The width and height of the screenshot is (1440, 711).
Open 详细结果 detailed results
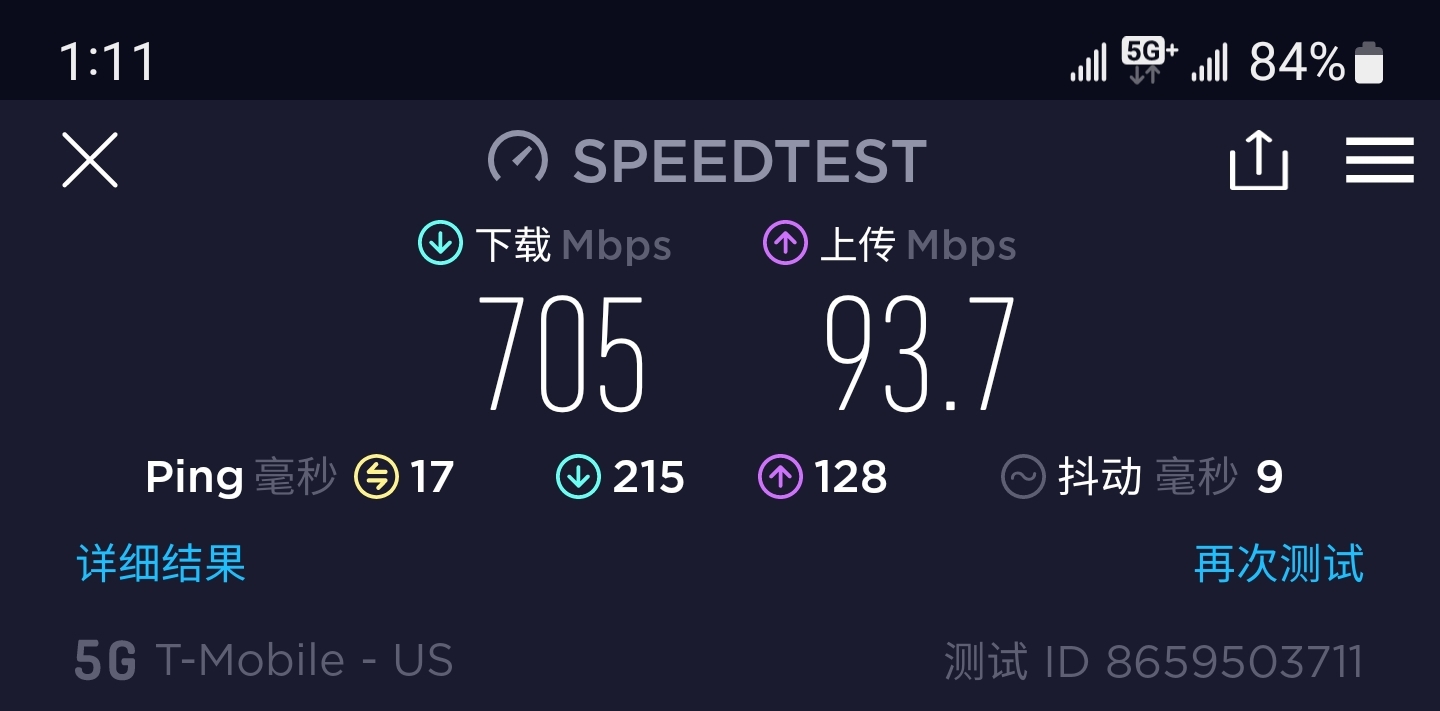[x=161, y=564]
